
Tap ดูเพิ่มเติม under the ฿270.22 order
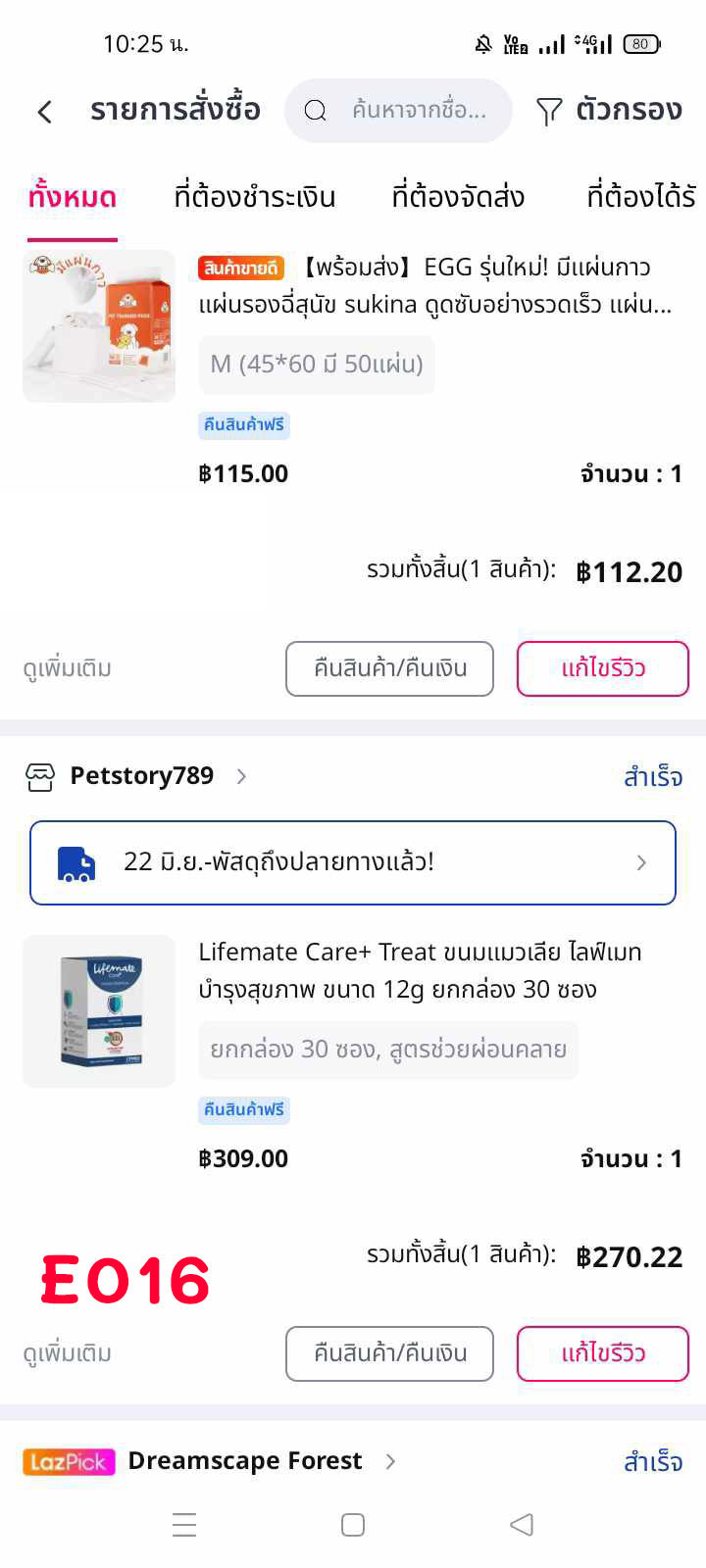tap(68, 1353)
